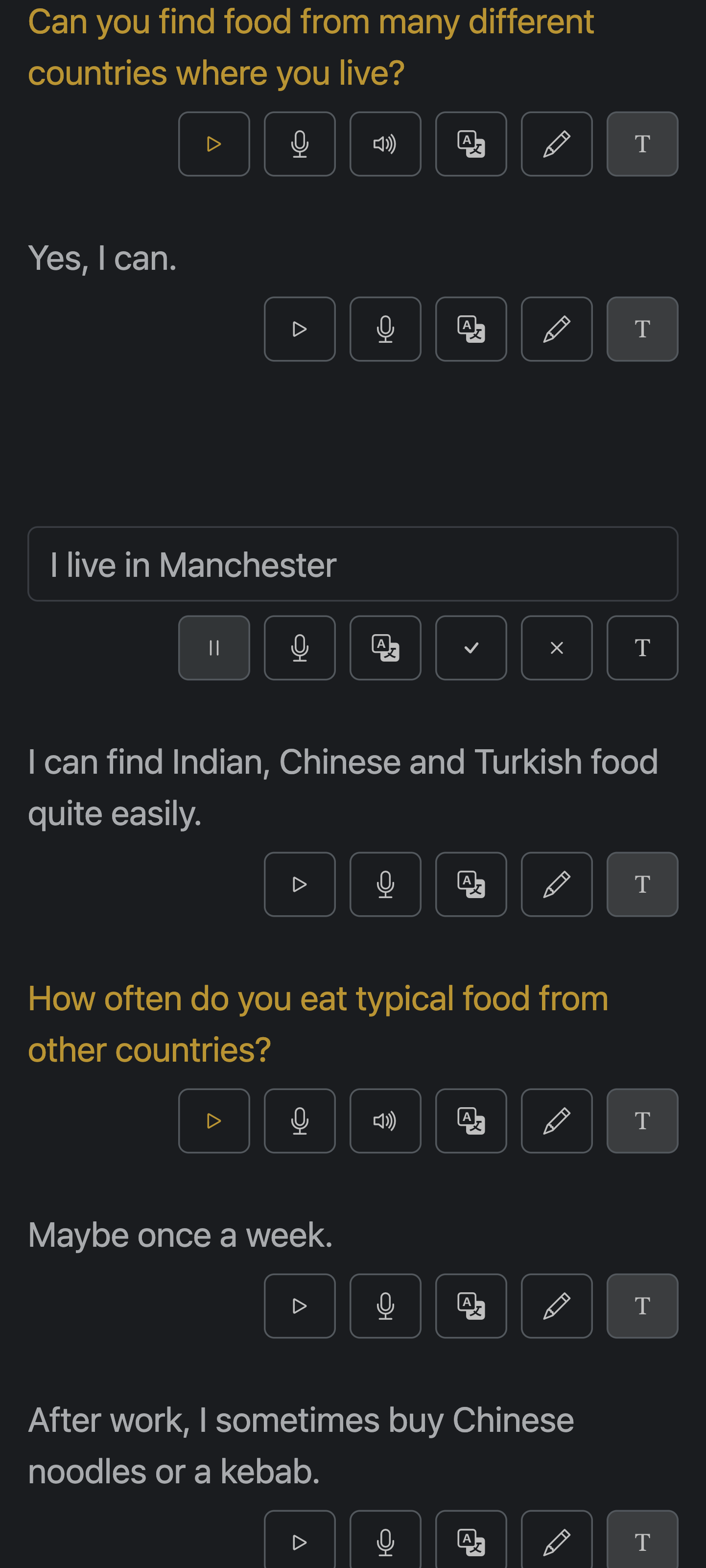Edit the line "Maybe once a week."

pyautogui.click(x=556, y=1306)
